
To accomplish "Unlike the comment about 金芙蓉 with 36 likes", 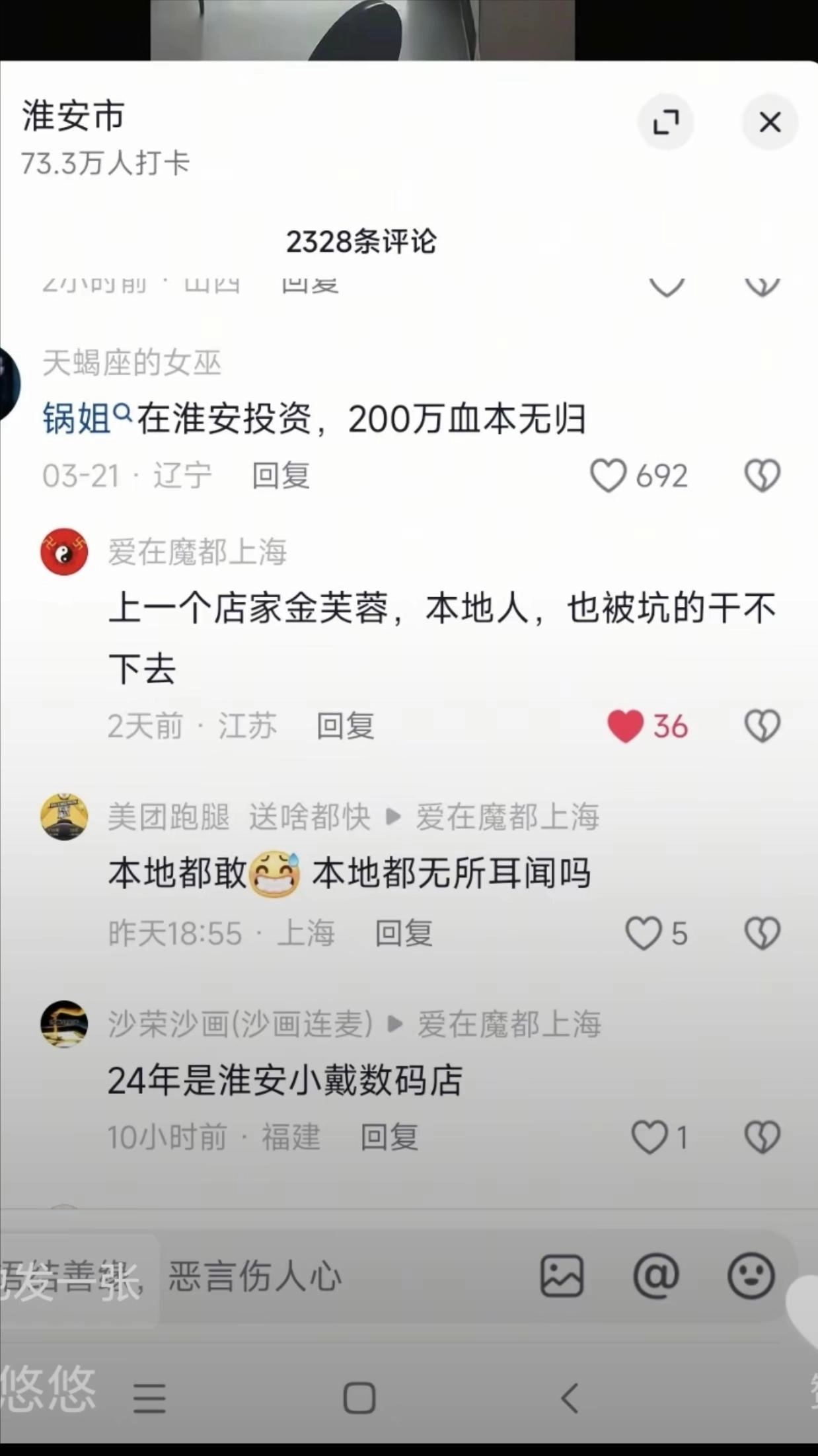I will point(625,725).
